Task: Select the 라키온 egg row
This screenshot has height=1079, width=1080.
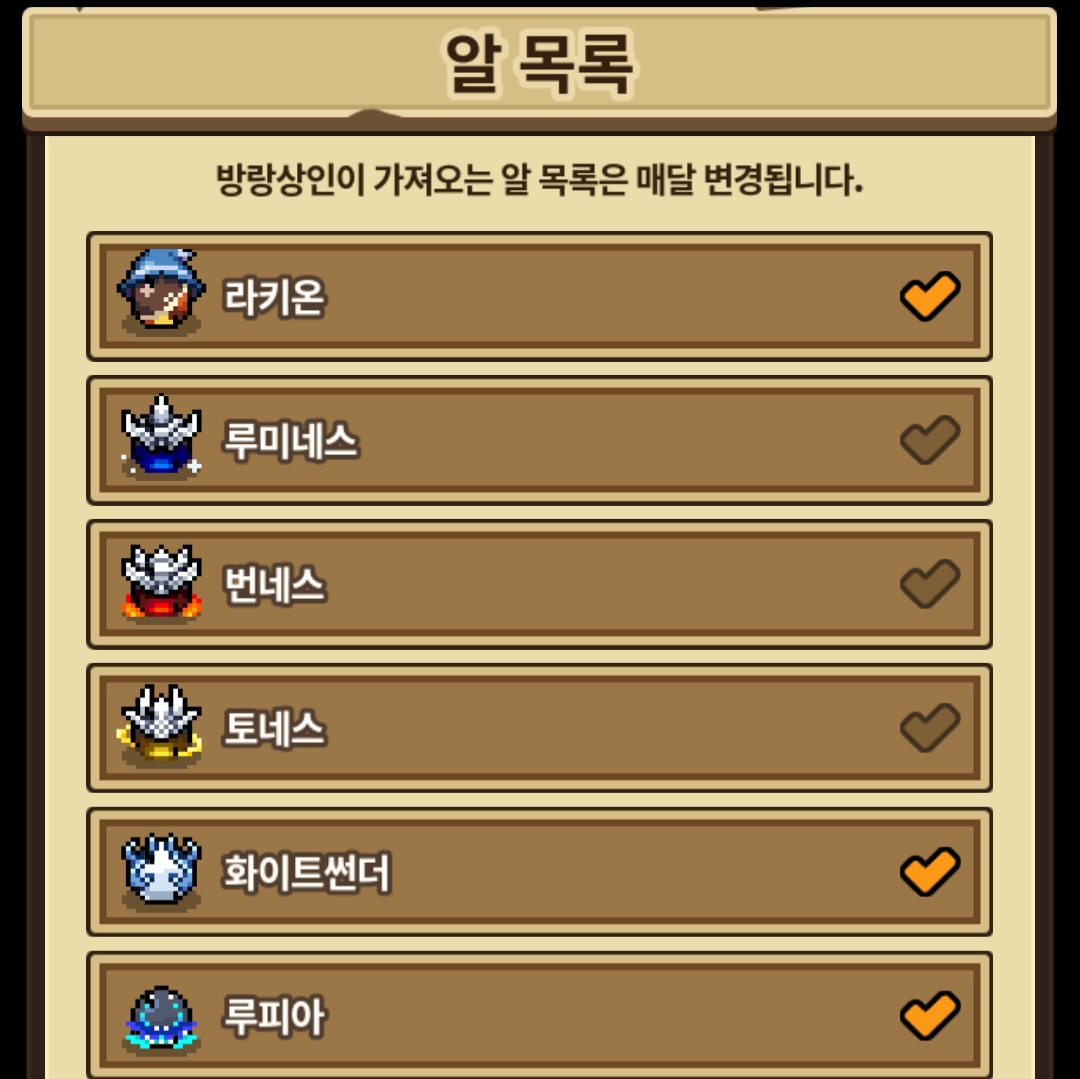Action: [539, 297]
